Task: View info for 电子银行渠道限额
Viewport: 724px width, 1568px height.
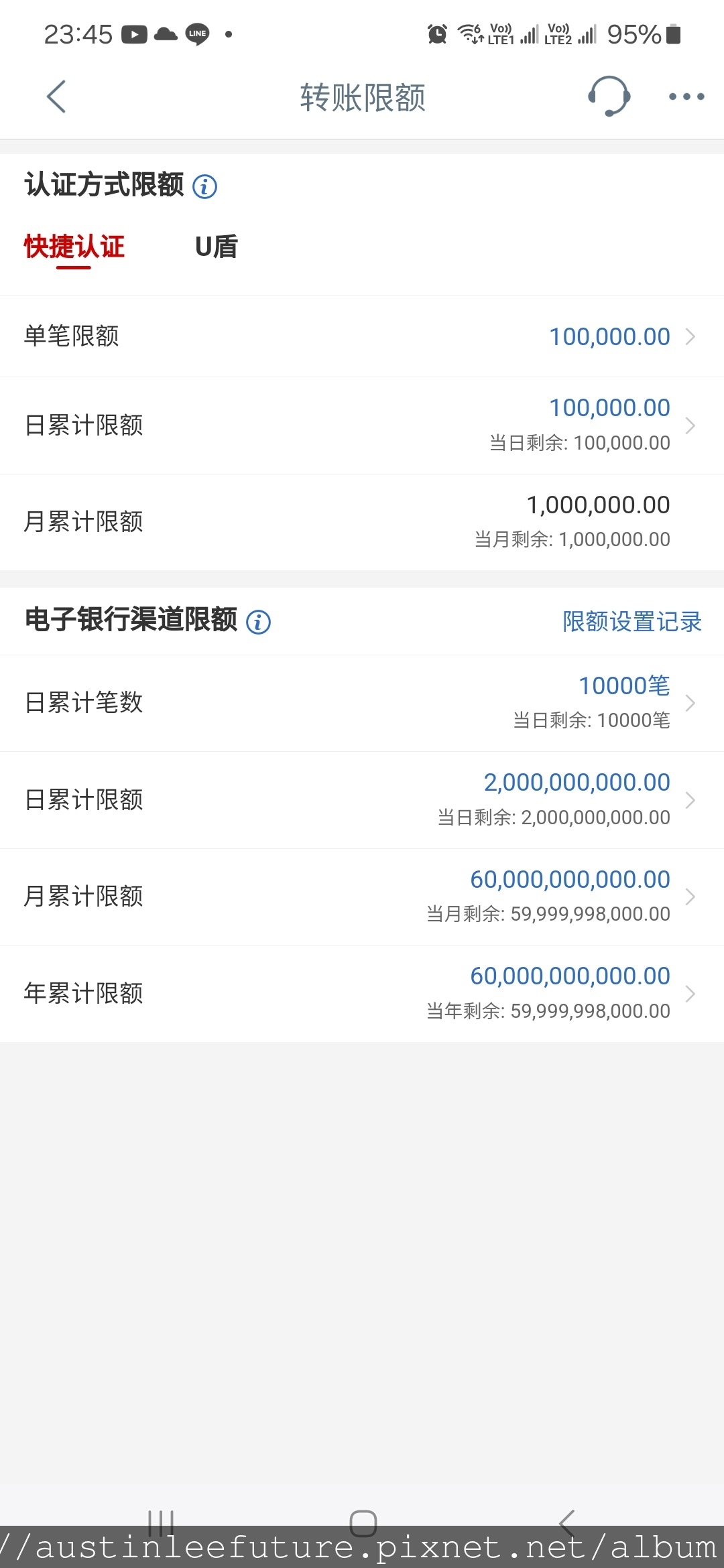Action: (259, 622)
